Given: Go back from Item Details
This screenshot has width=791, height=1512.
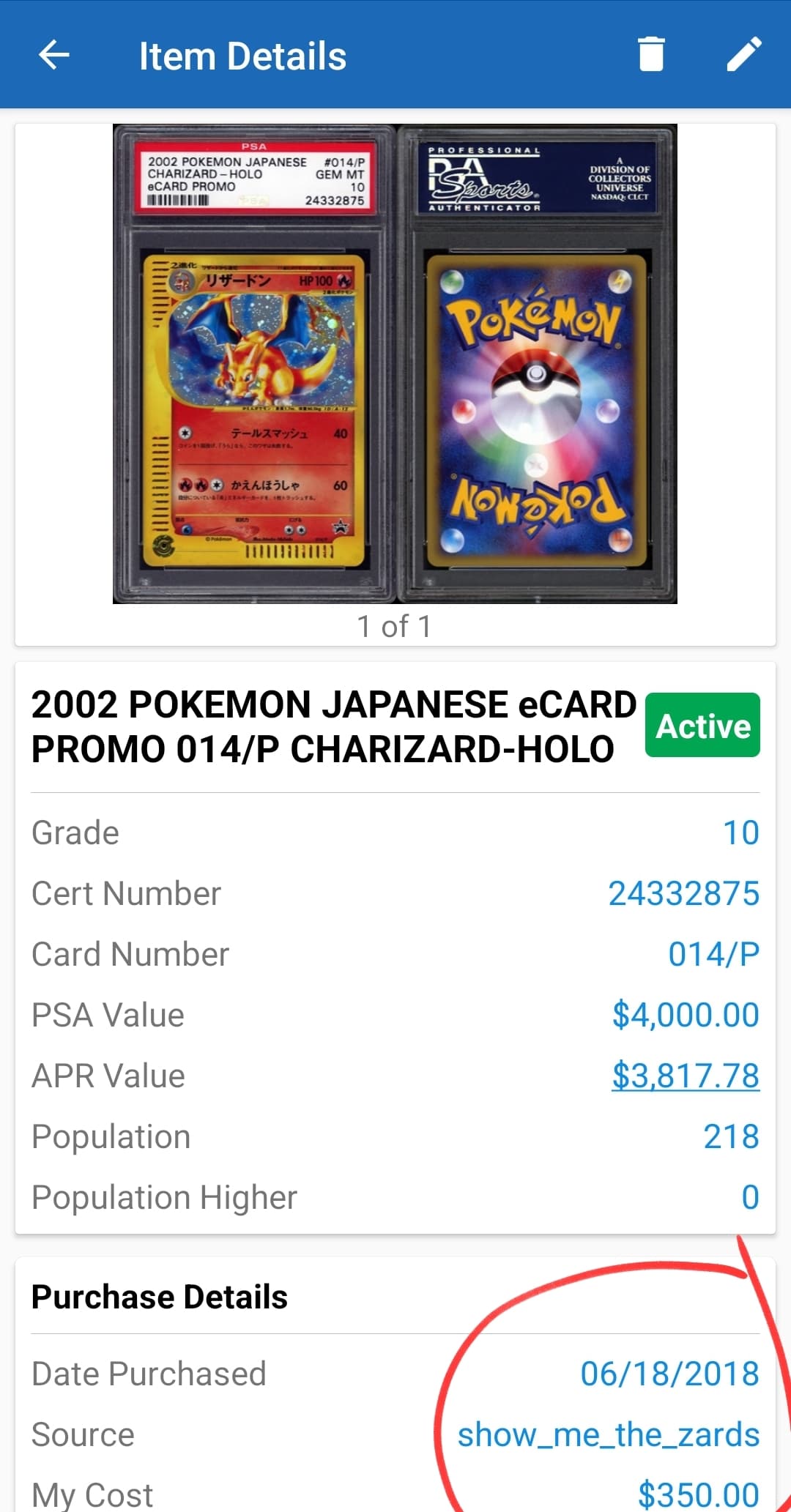Looking at the screenshot, I should [53, 55].
